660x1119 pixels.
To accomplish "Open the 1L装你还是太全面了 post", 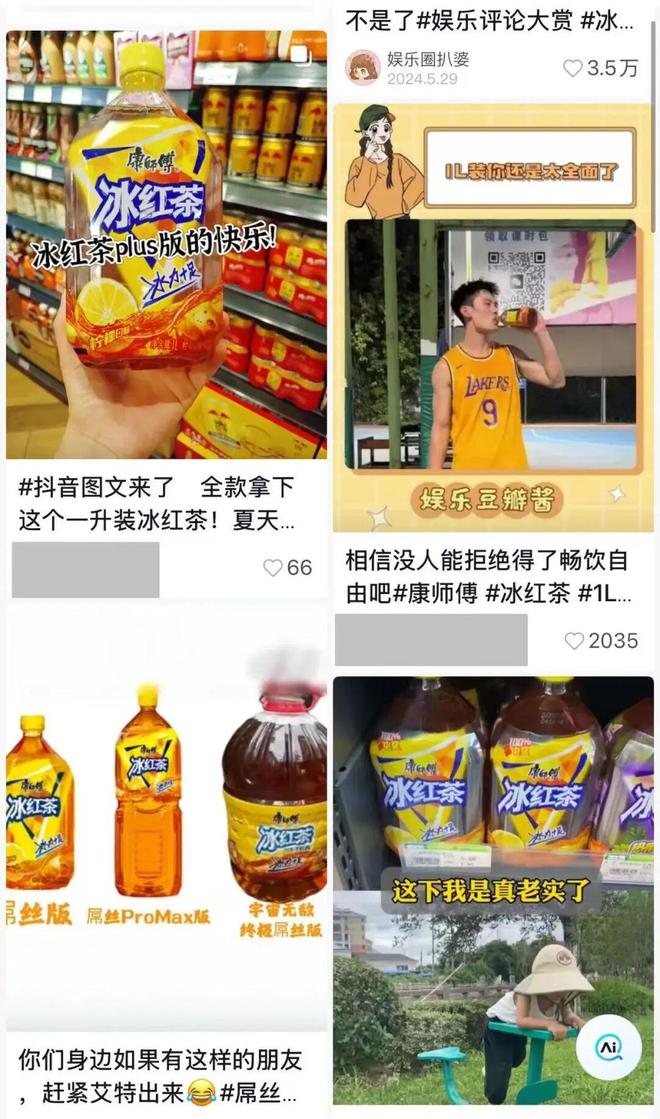I will tap(493, 320).
